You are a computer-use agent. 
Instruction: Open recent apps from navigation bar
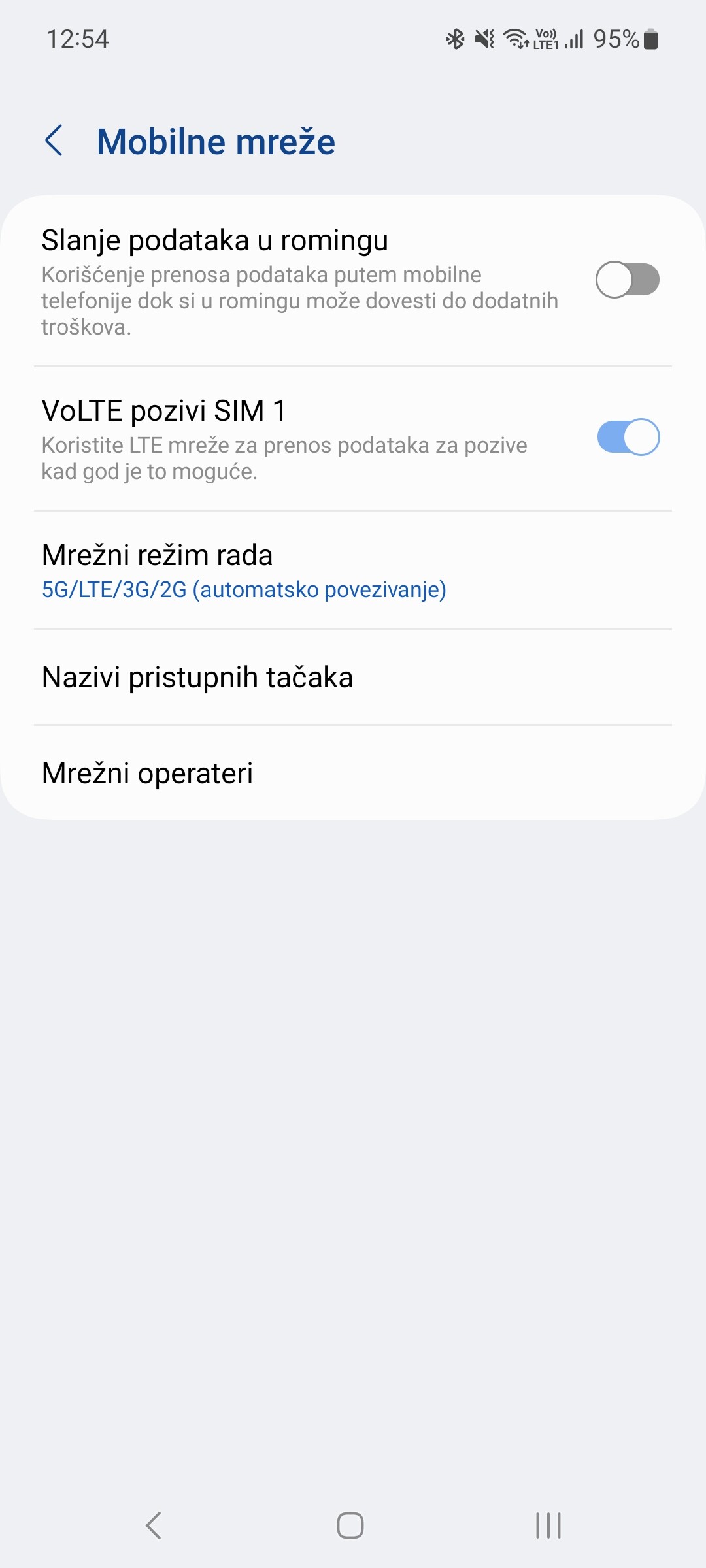click(x=548, y=1526)
